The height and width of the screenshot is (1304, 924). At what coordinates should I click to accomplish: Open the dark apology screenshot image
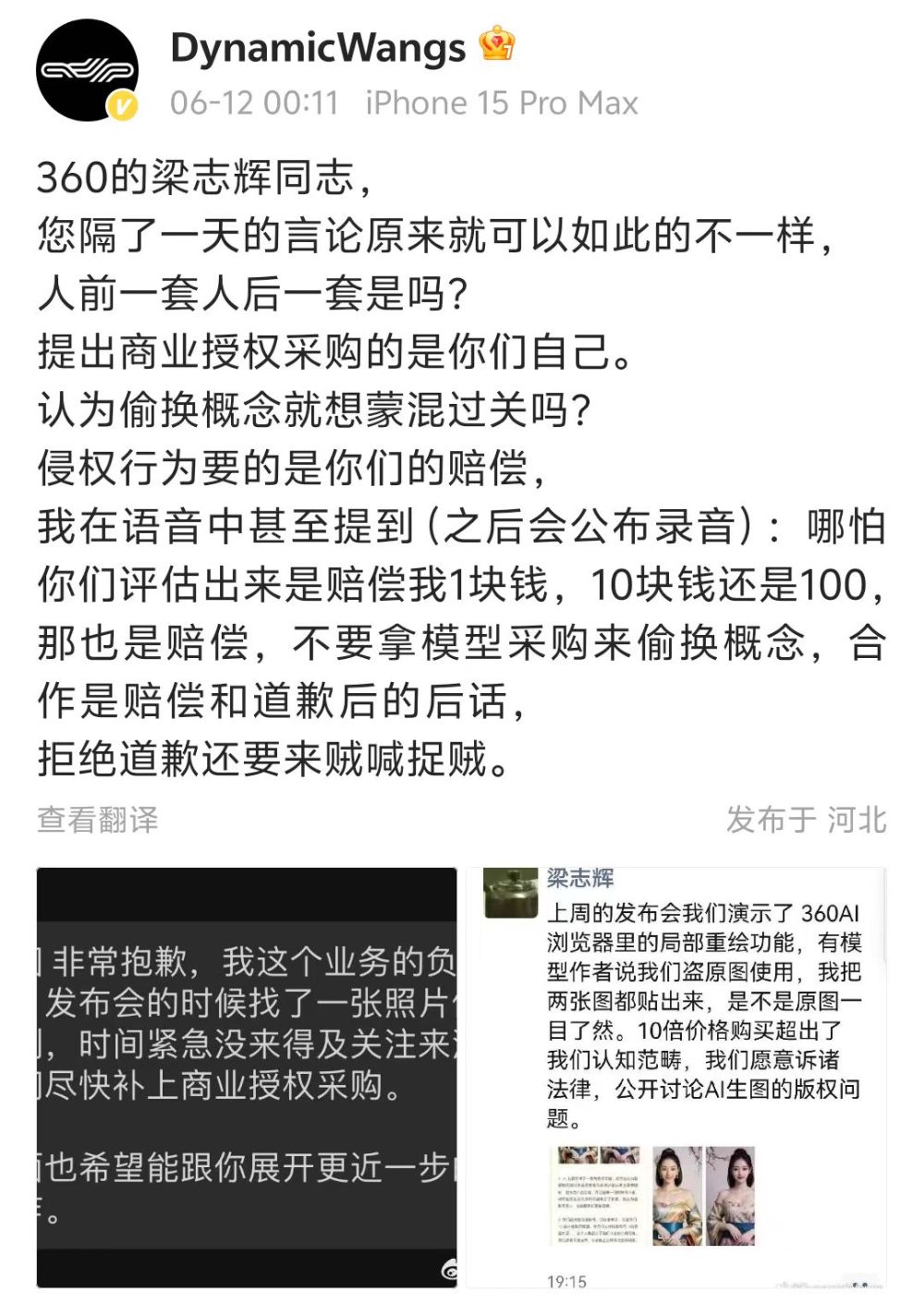247,1077
